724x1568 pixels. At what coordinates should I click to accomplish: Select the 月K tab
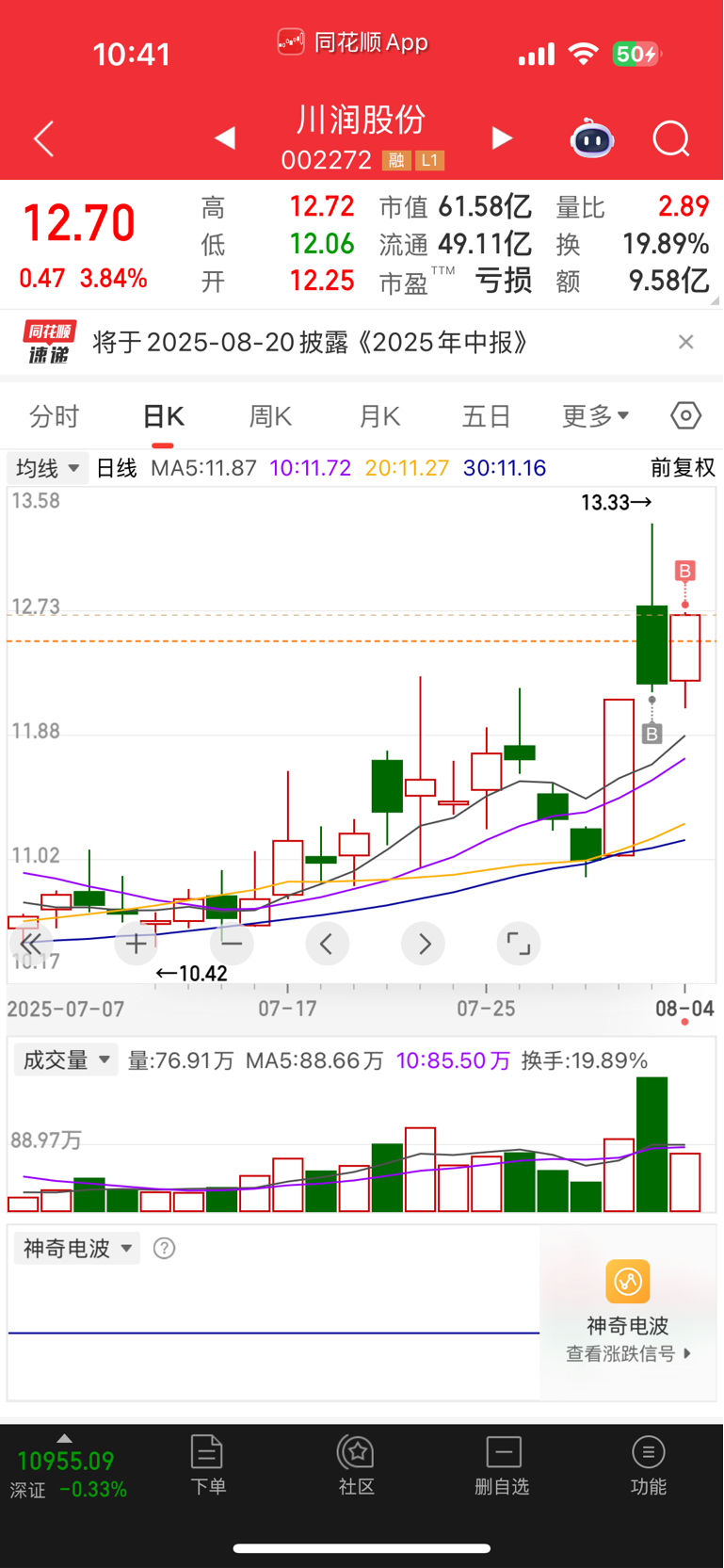pos(379,416)
